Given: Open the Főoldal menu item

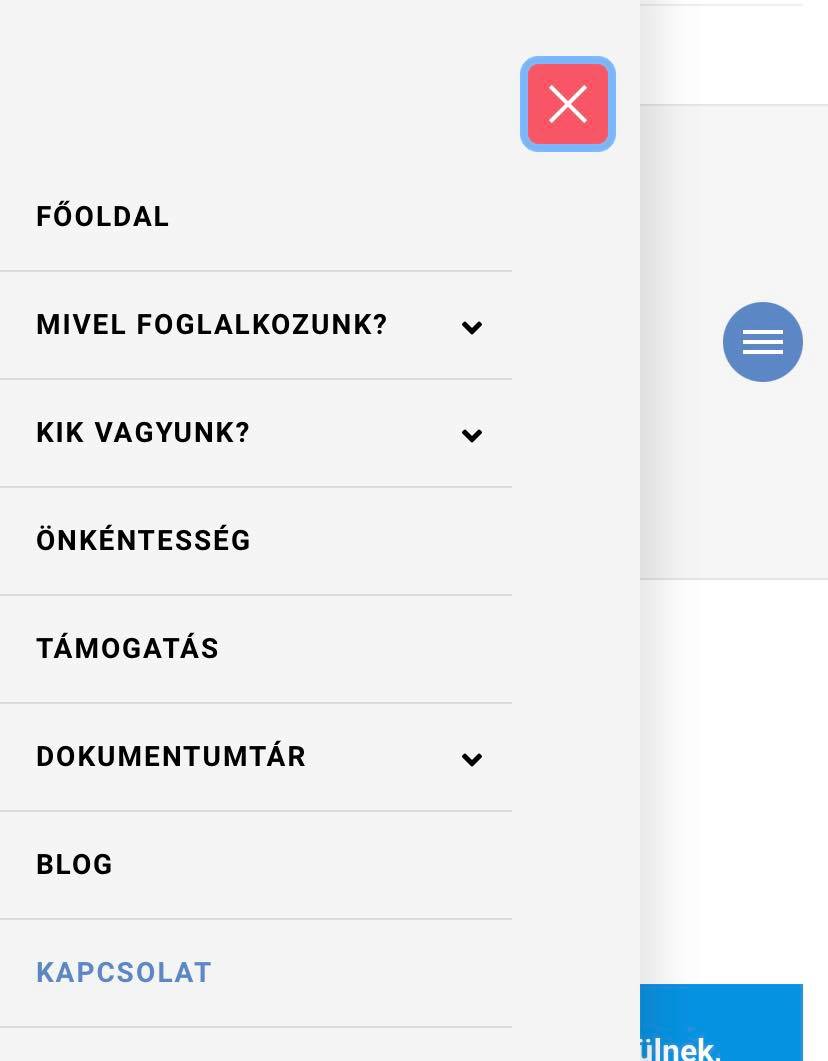Looking at the screenshot, I should [103, 217].
